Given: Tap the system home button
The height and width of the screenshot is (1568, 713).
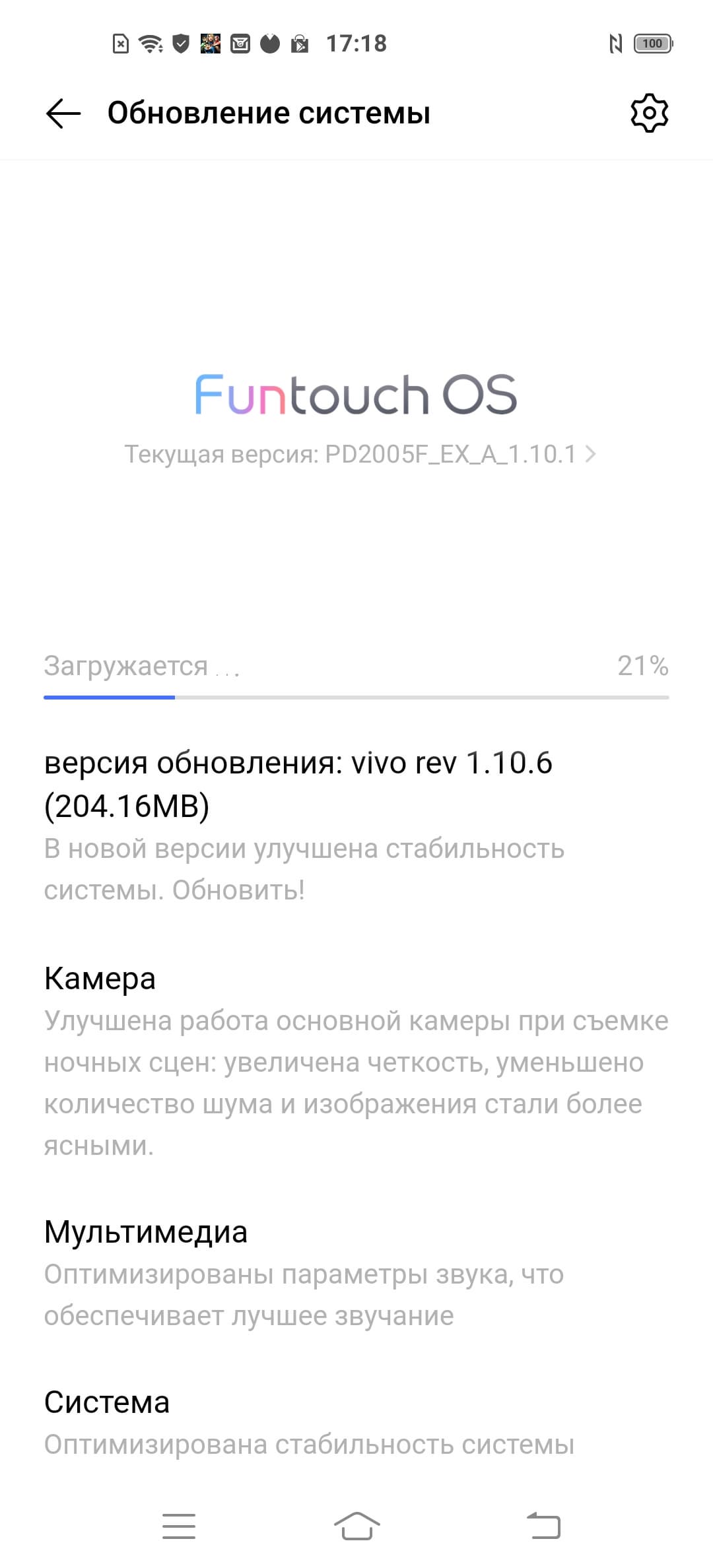Looking at the screenshot, I should click(356, 1526).
